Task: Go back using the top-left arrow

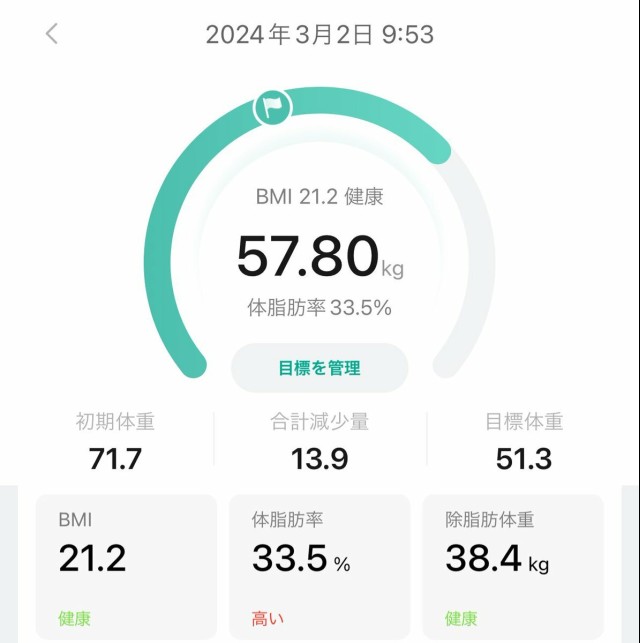Action: pos(52,34)
